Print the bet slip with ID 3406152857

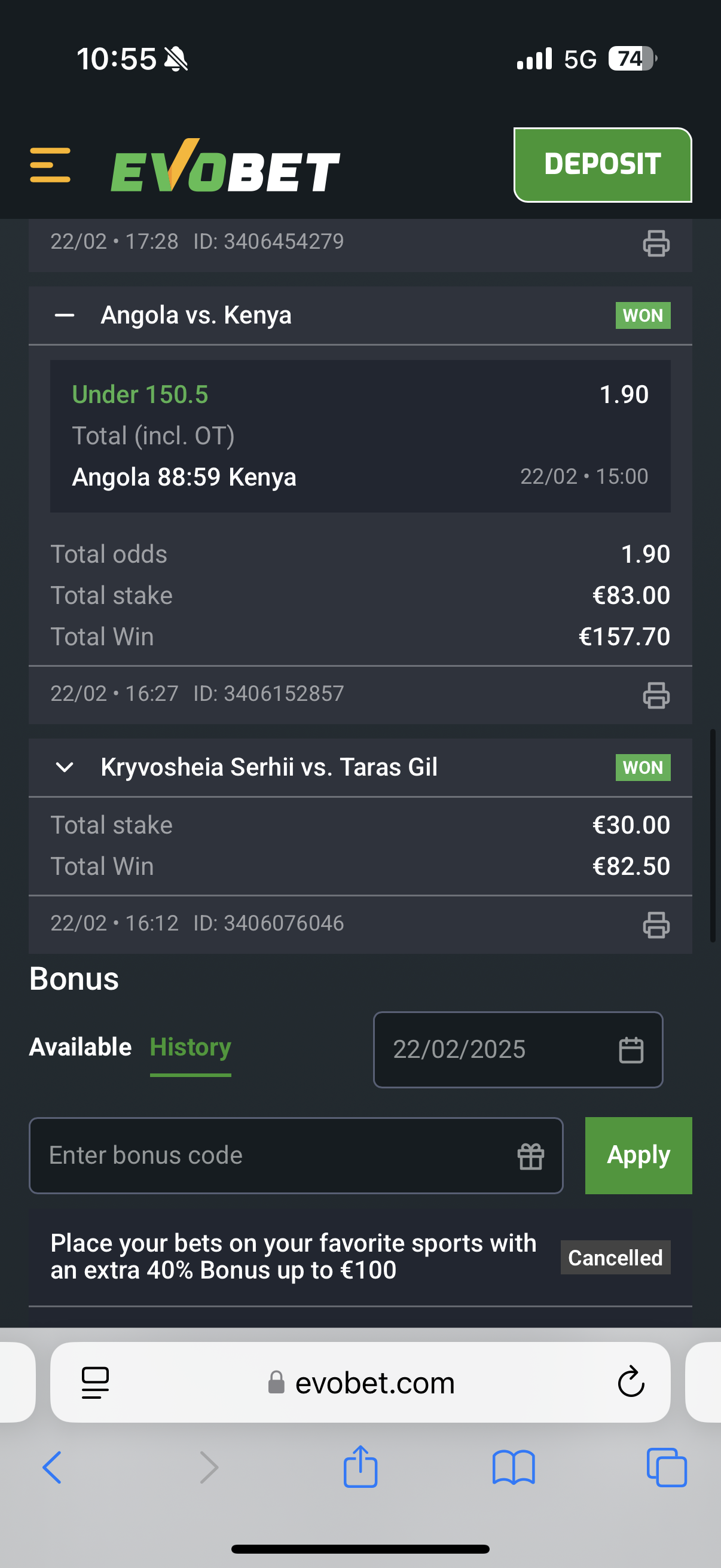point(656,695)
